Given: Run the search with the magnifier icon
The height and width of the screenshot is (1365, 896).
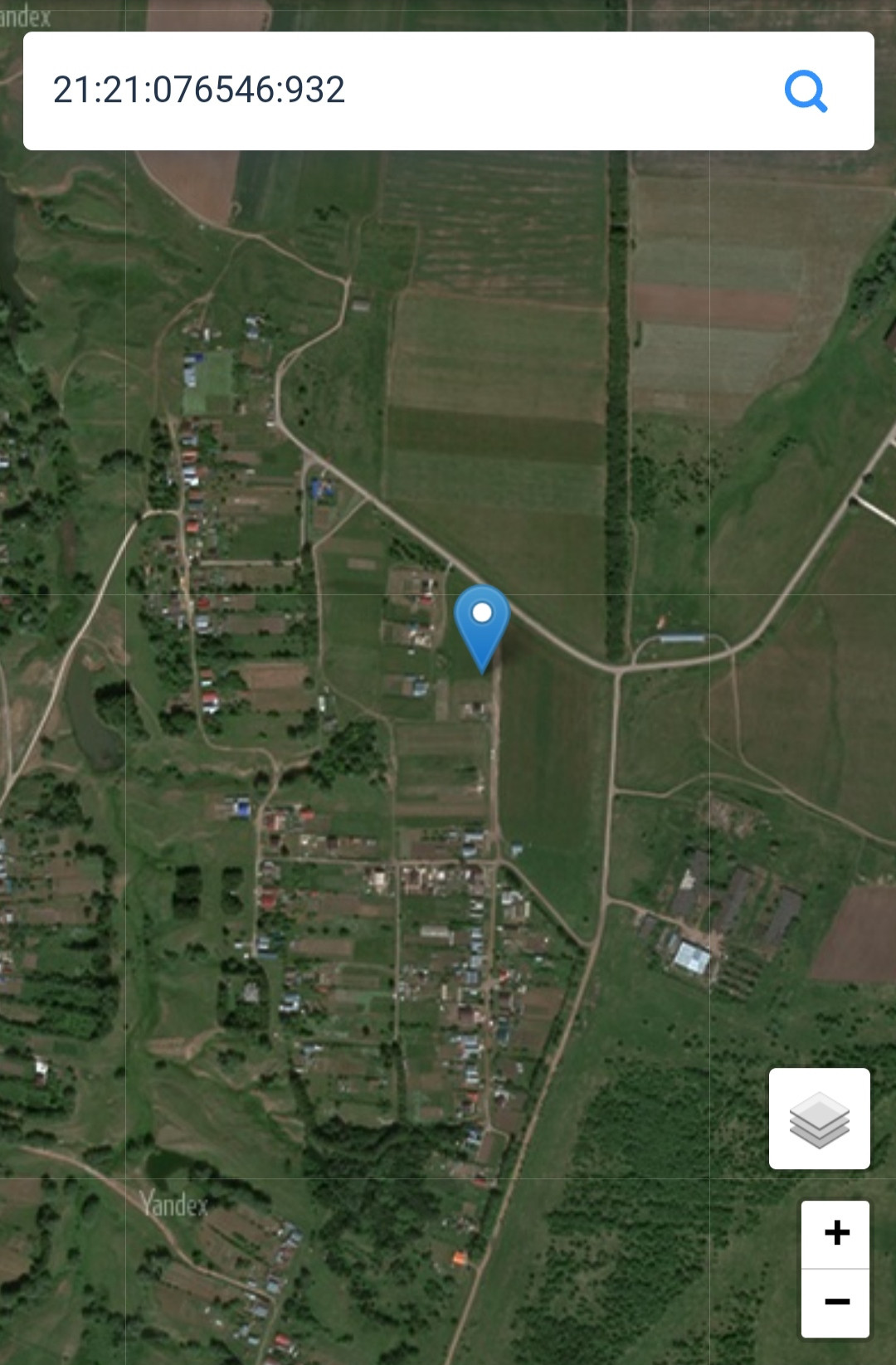Looking at the screenshot, I should (806, 91).
